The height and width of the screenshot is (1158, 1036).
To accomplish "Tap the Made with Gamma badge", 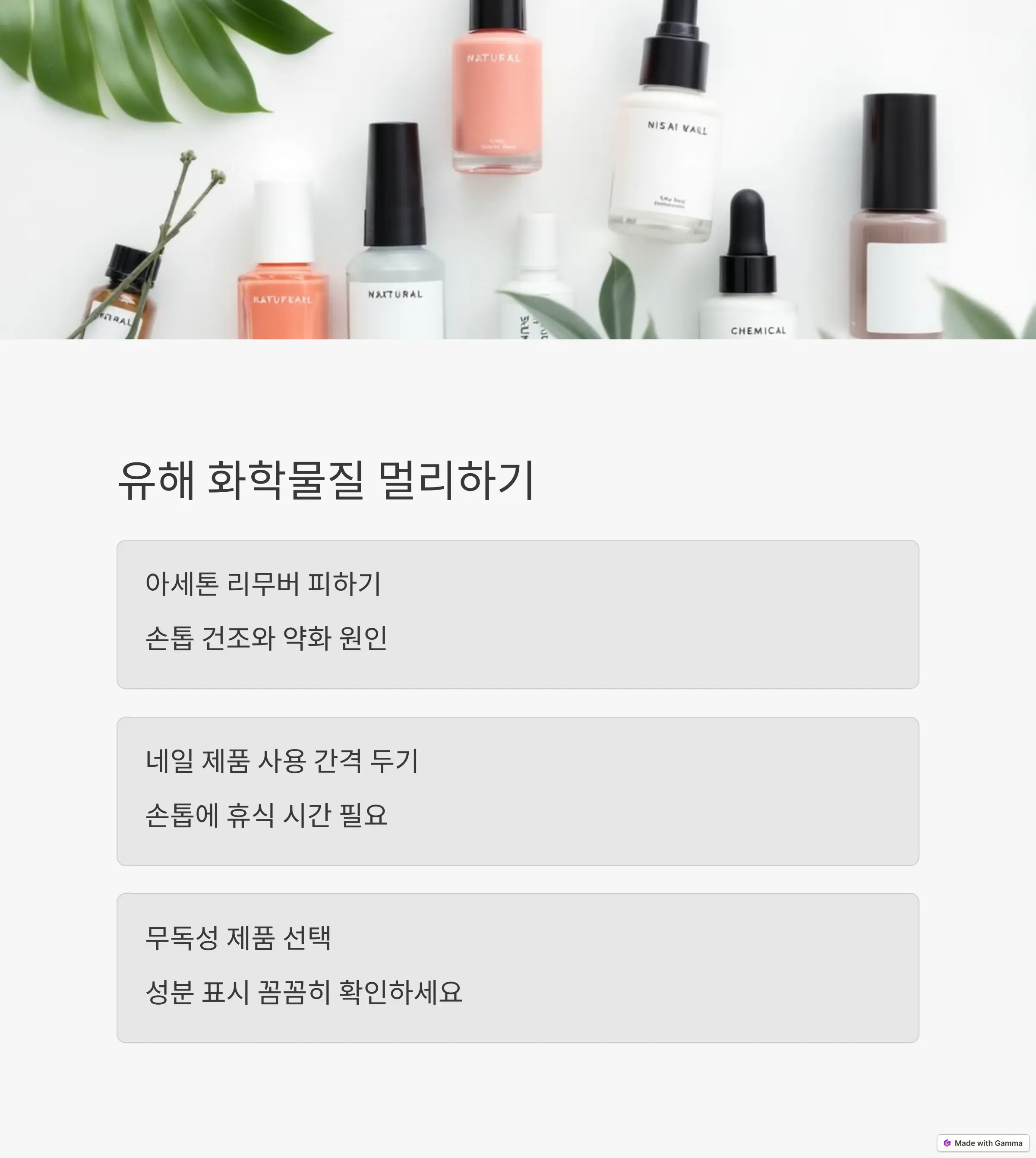I will [983, 1142].
